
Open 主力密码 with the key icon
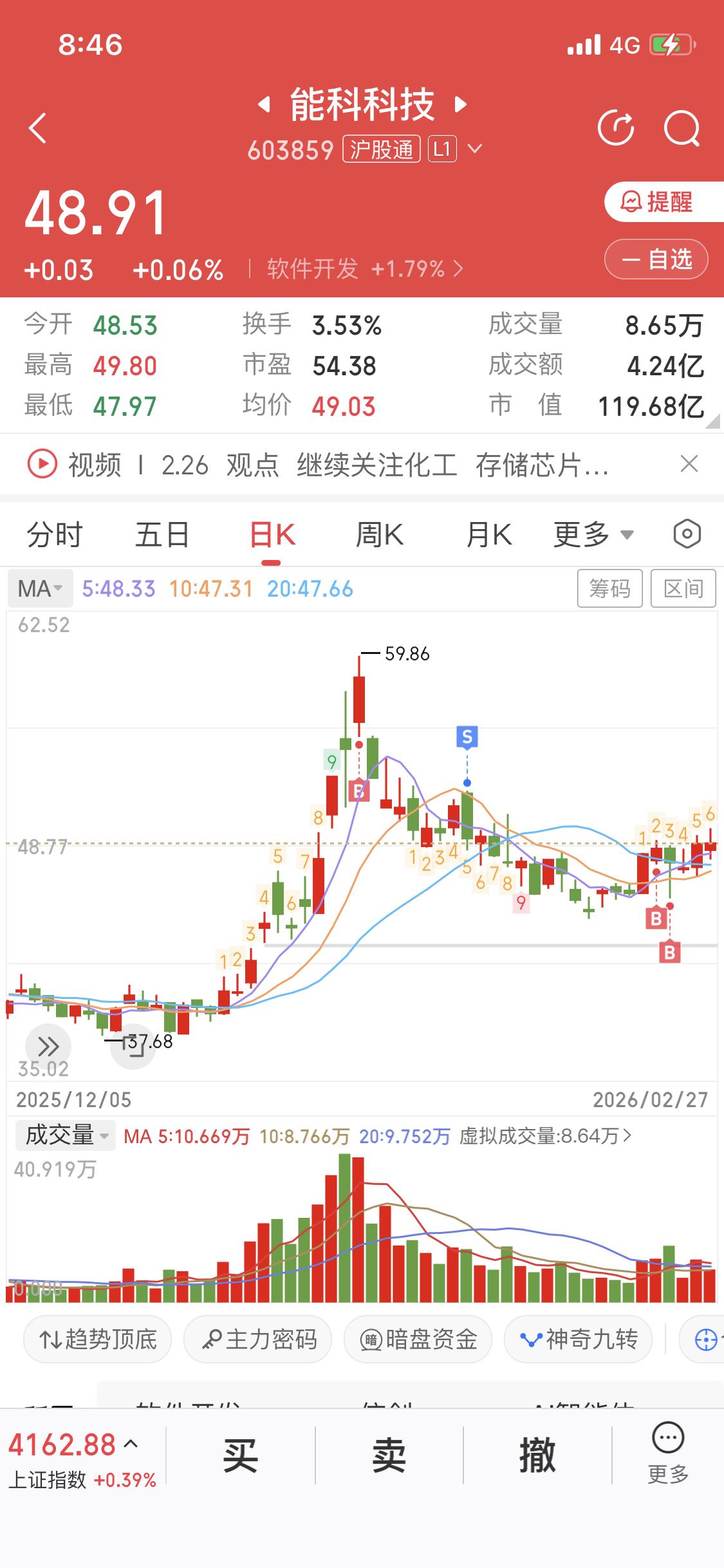pos(257,1339)
